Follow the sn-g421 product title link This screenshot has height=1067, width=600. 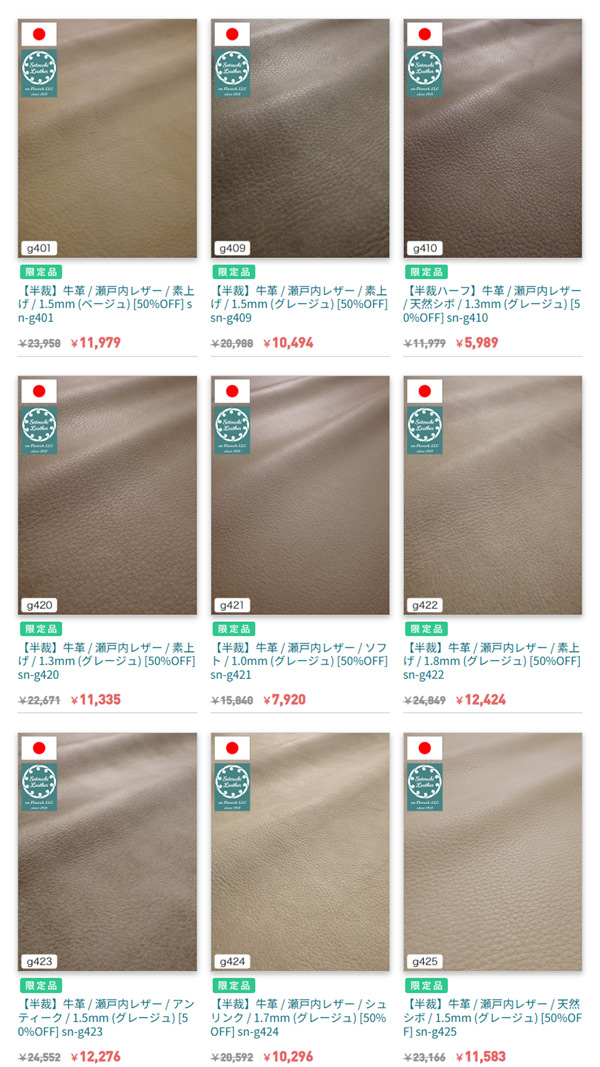(x=299, y=661)
